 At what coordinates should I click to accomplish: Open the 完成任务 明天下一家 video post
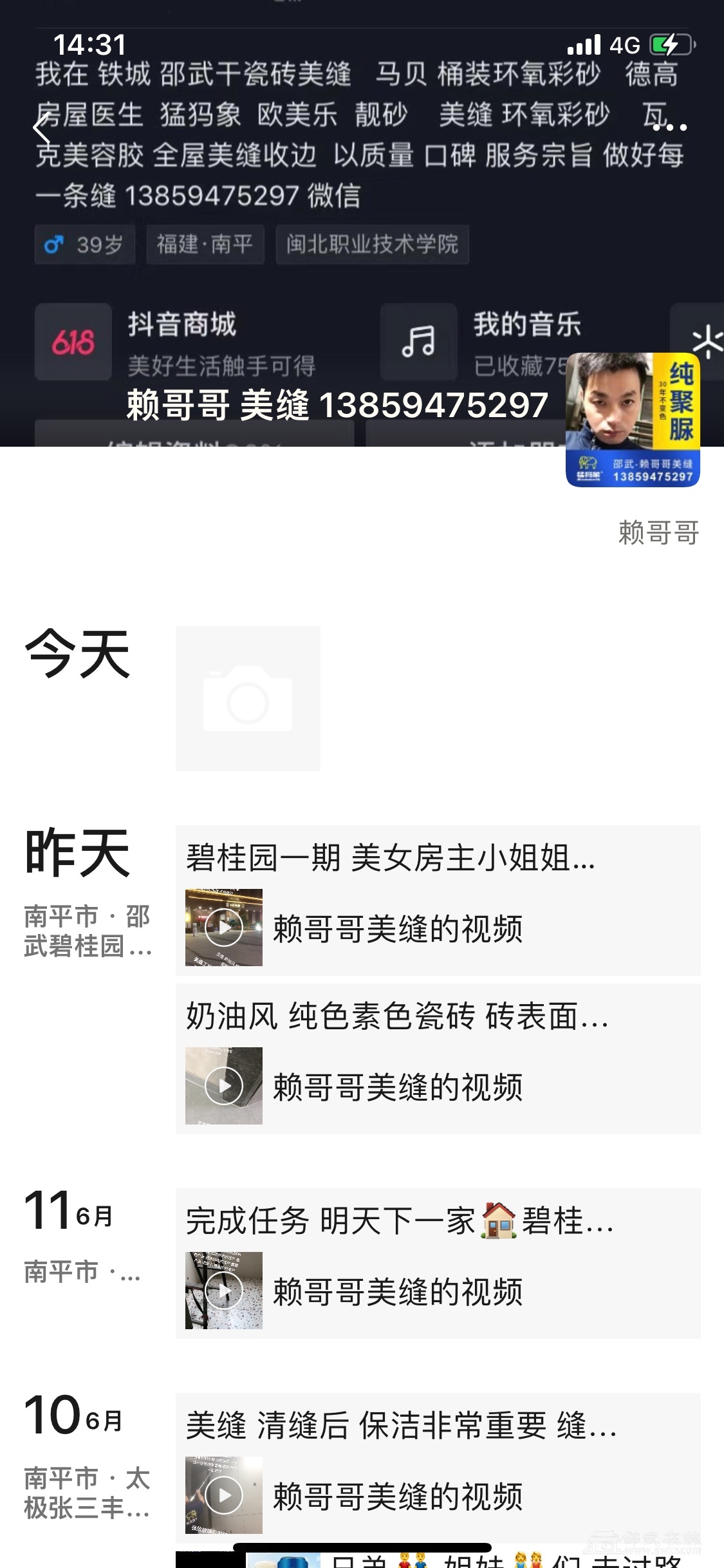point(438,1263)
